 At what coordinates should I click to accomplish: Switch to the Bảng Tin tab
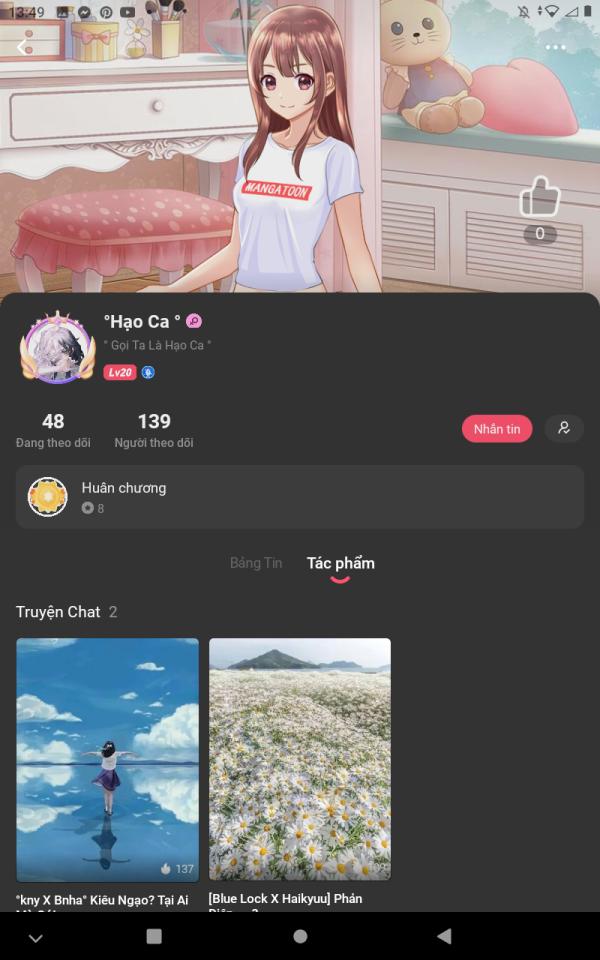[x=256, y=563]
